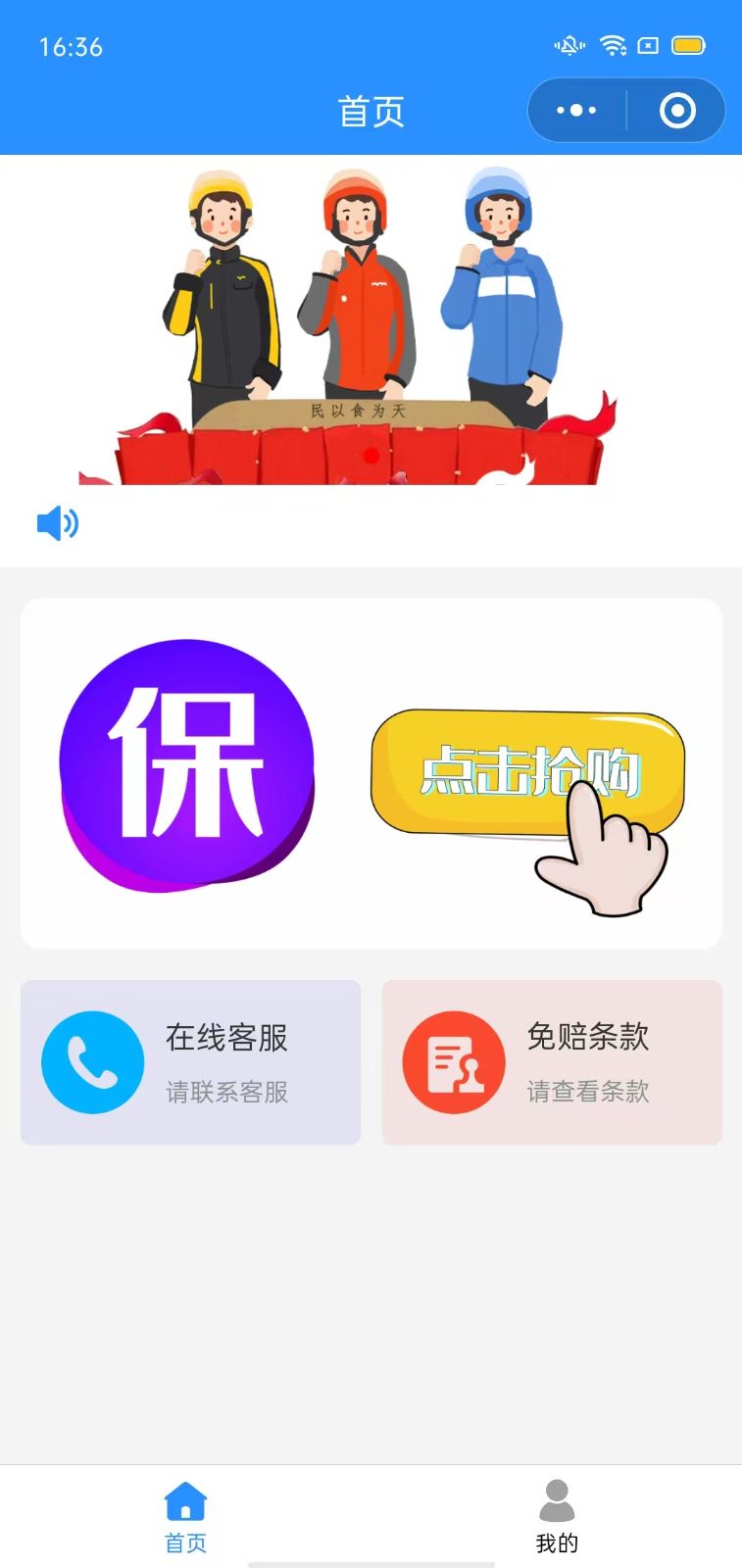The width and height of the screenshot is (742, 1568).
Task: Open the mini program's more options menu
Action: 576,111
